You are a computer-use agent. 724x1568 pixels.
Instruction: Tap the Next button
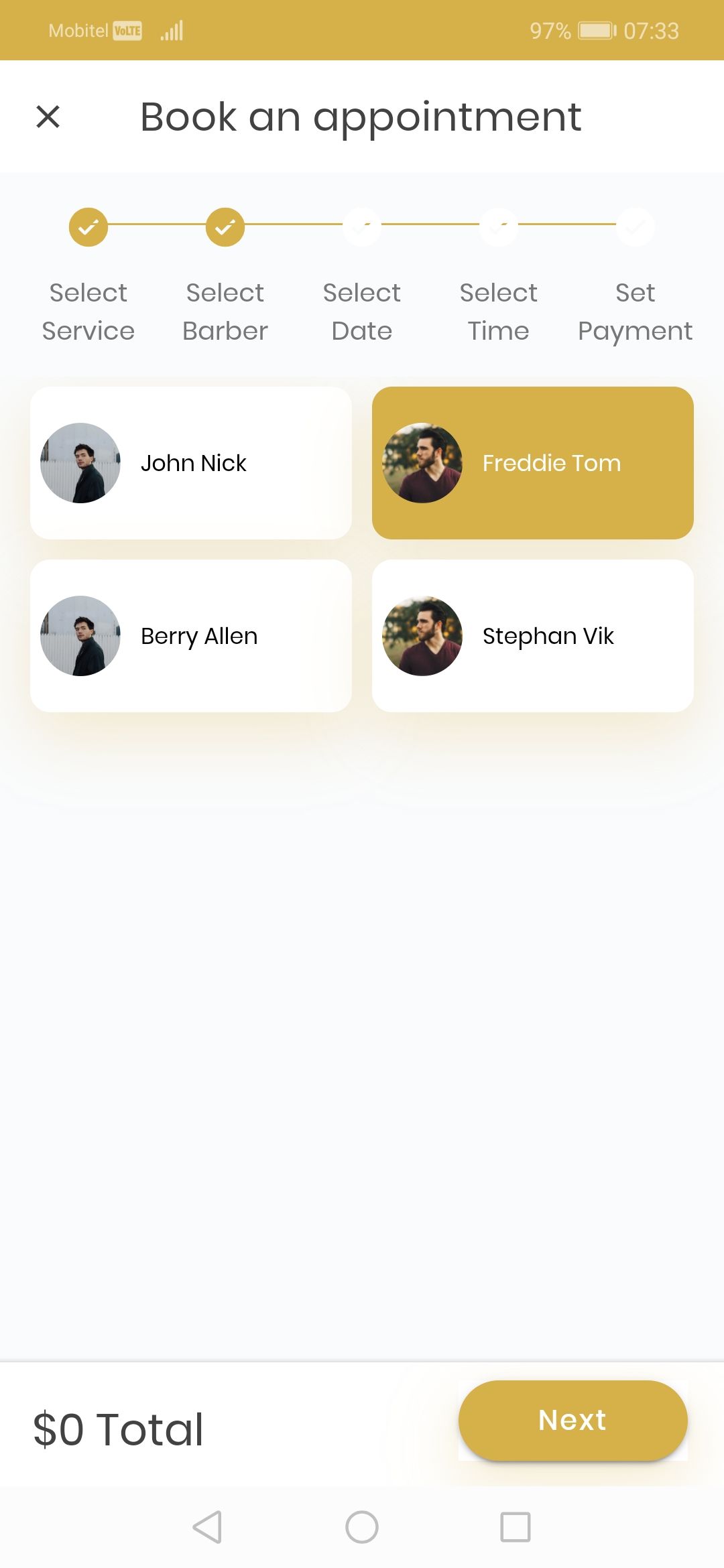coord(573,1420)
